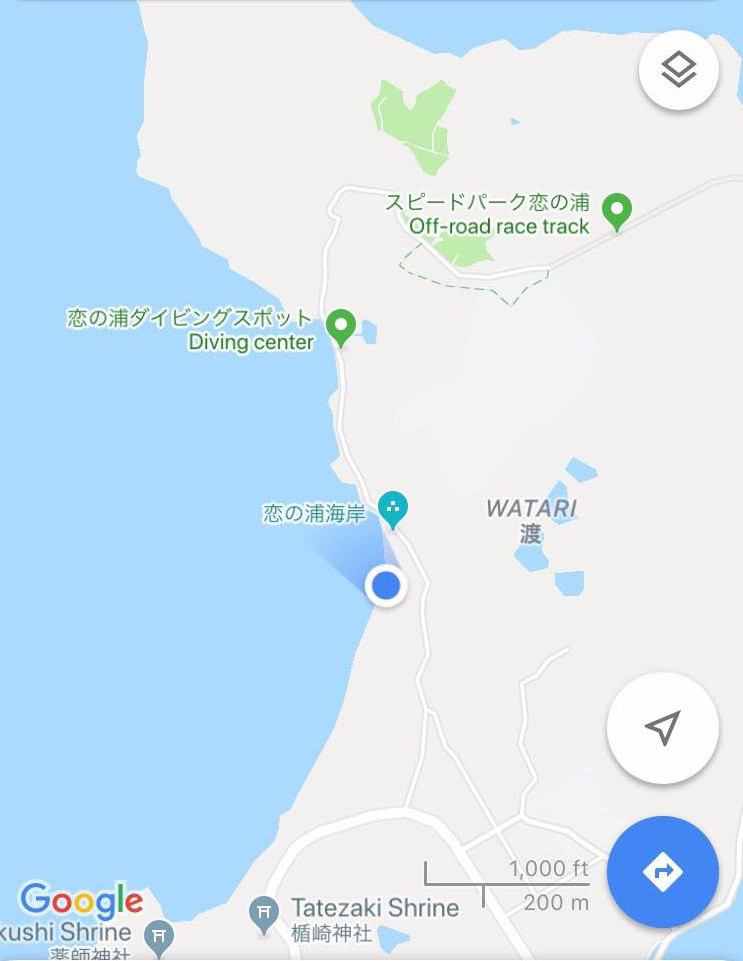743x961 pixels.
Task: Select the Tatezaki Shrine marker
Action: click(264, 912)
